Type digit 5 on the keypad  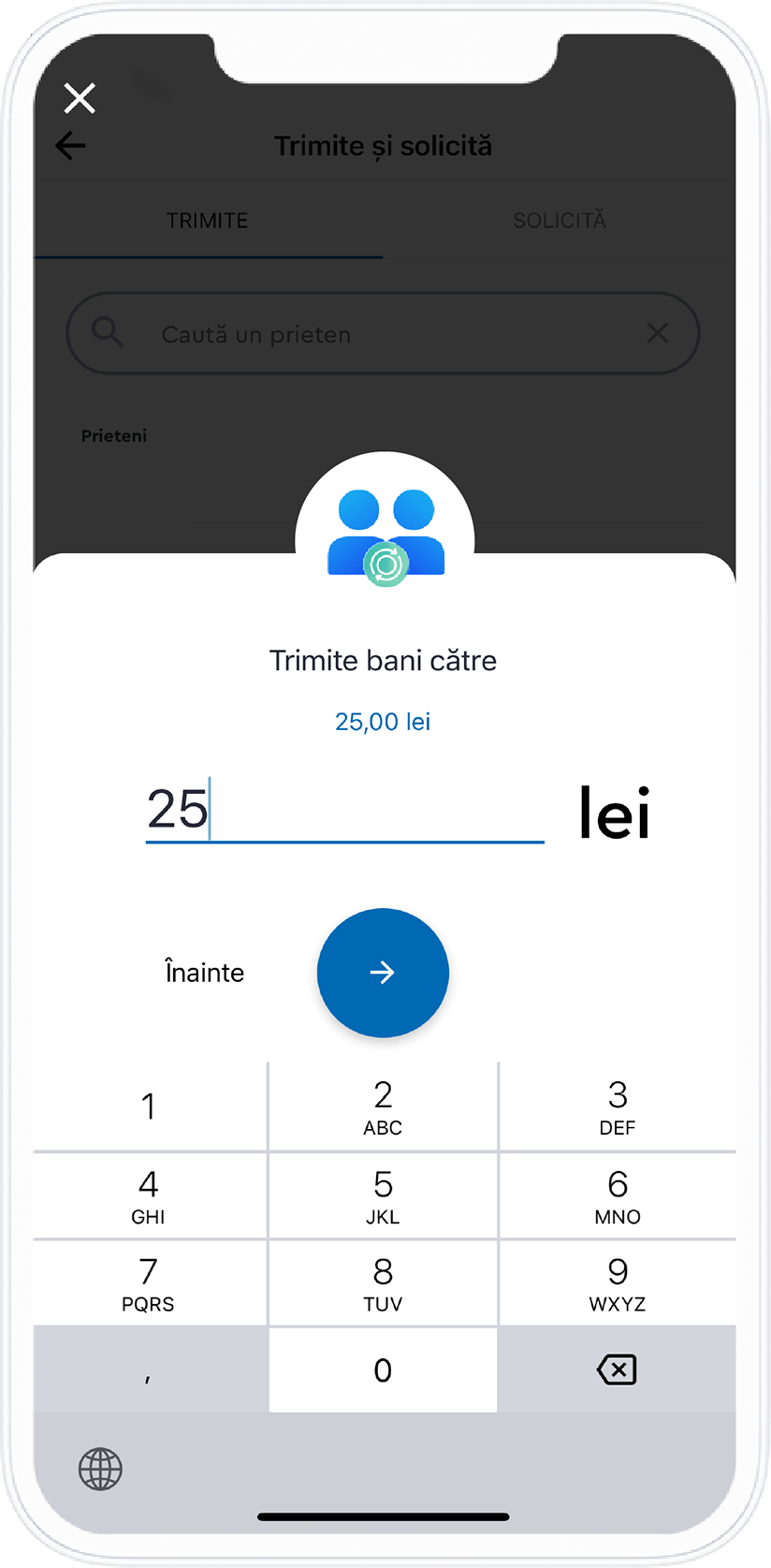(383, 1196)
